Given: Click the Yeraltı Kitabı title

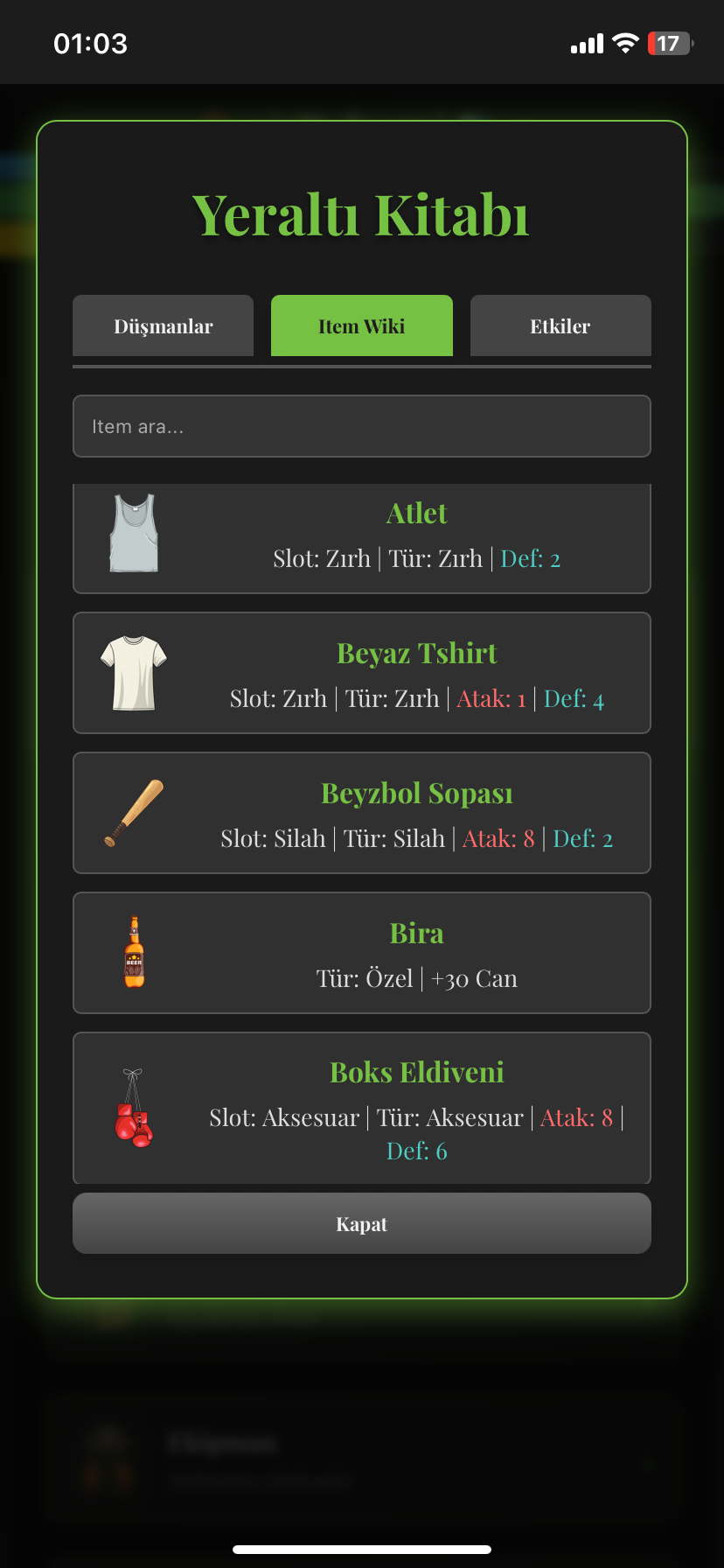Looking at the screenshot, I should pyautogui.click(x=361, y=213).
